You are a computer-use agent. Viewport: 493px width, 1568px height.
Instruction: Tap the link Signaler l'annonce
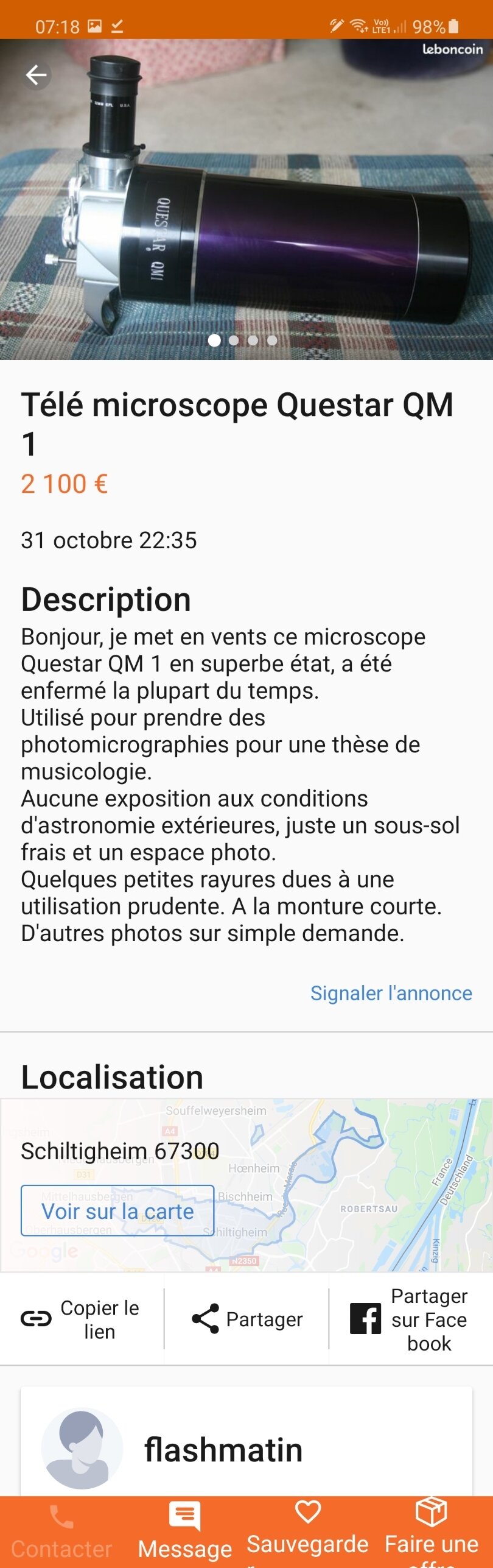(391, 994)
